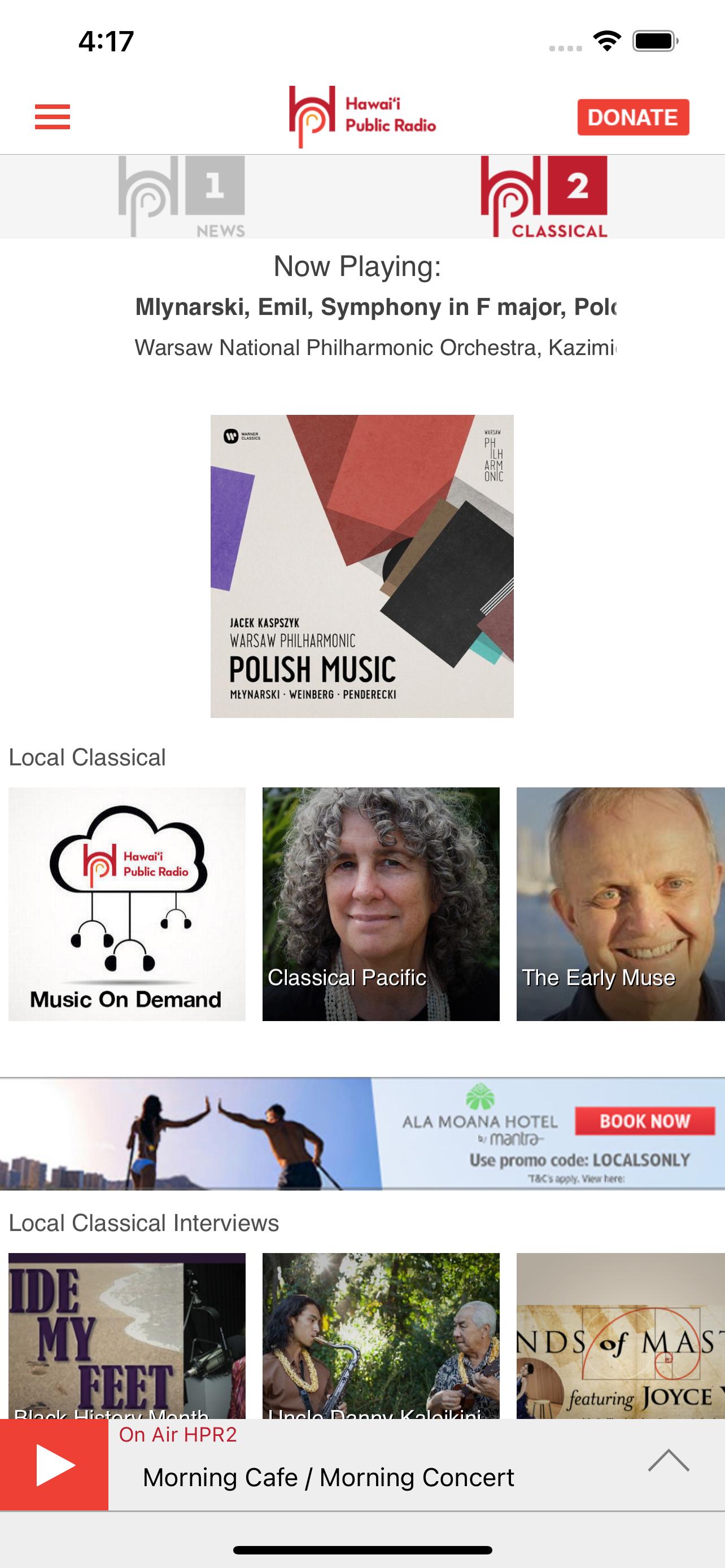The image size is (725, 1568).
Task: Expand the player with the up chevron
Action: (x=669, y=1460)
